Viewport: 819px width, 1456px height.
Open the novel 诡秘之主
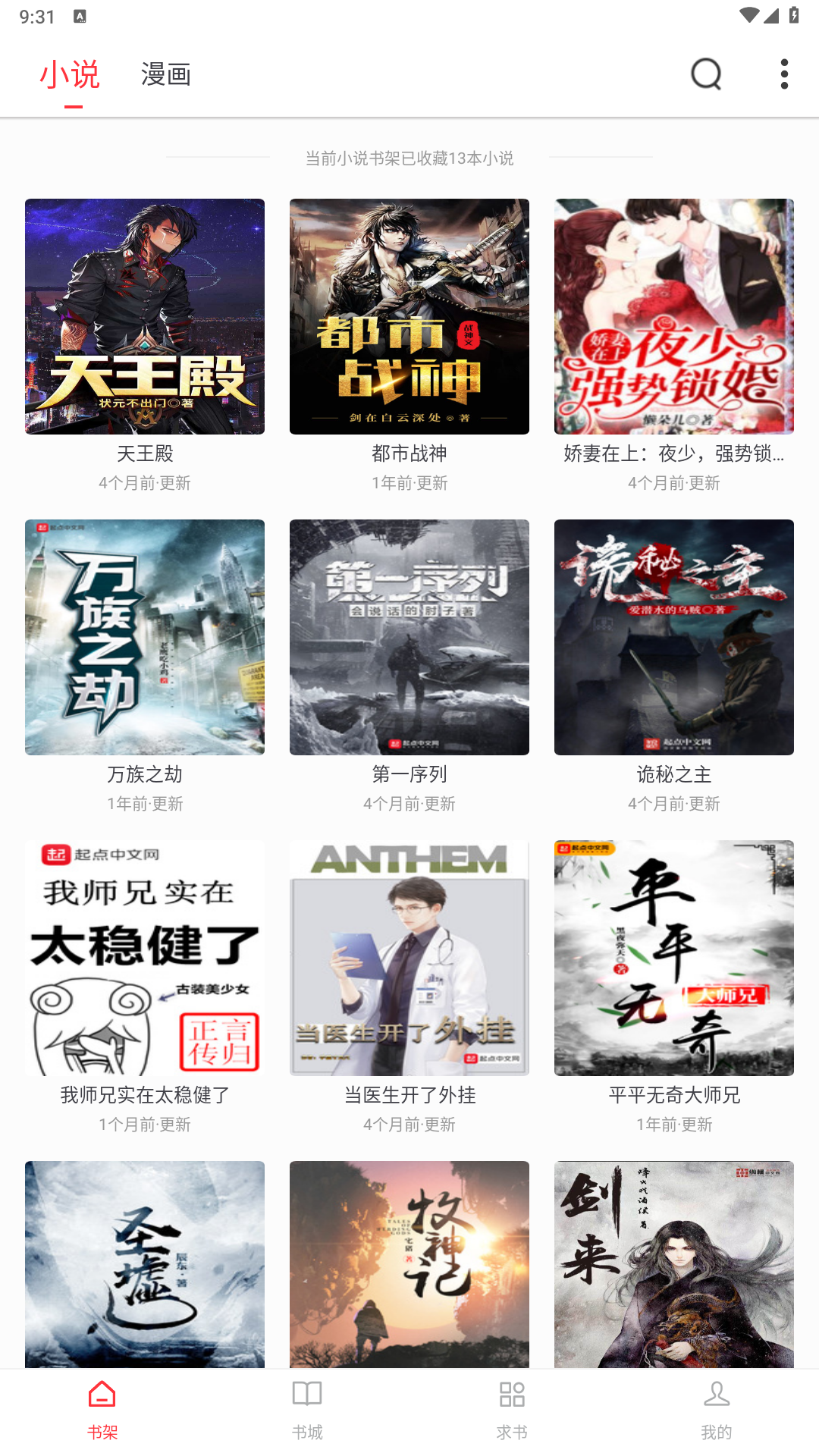[x=674, y=637]
